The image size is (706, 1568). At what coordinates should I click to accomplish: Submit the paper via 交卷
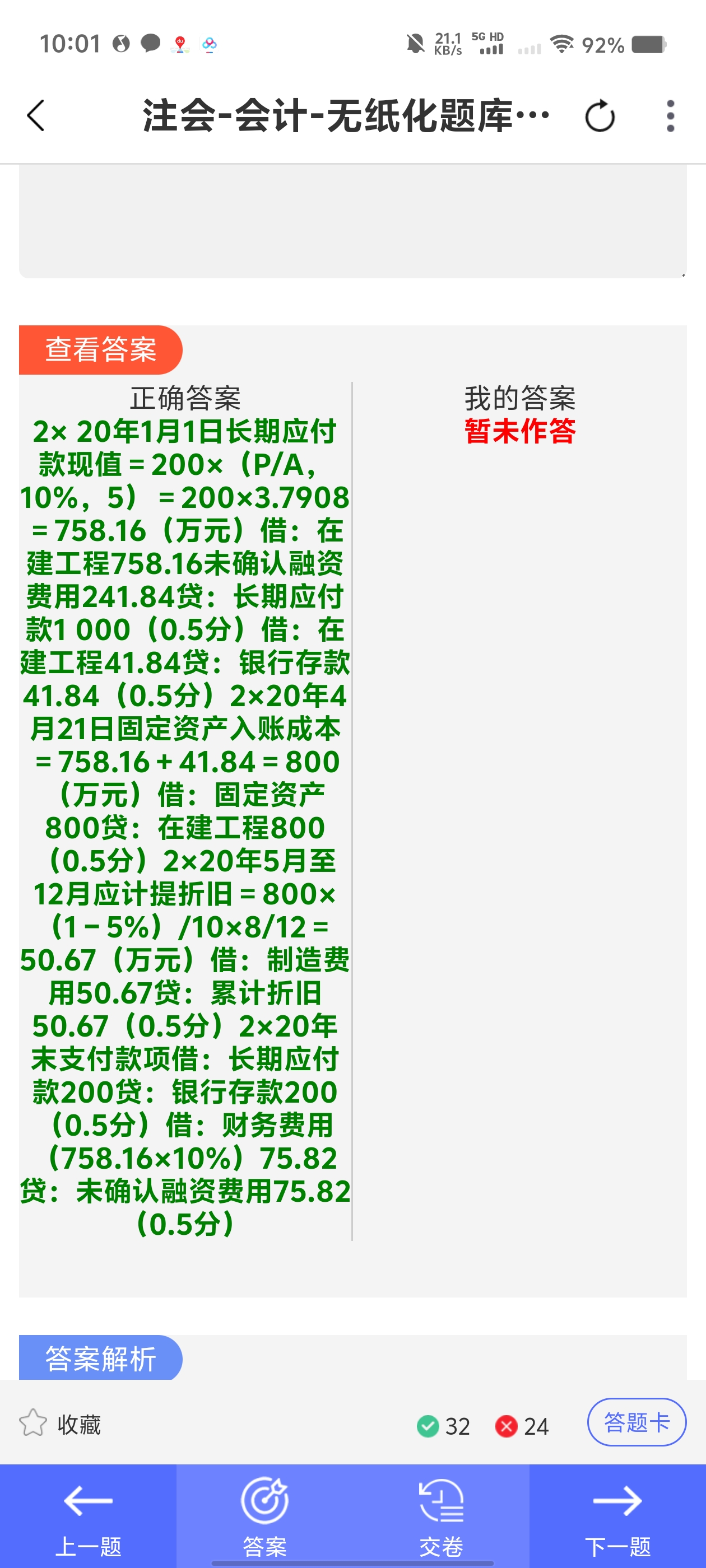[x=441, y=1516]
